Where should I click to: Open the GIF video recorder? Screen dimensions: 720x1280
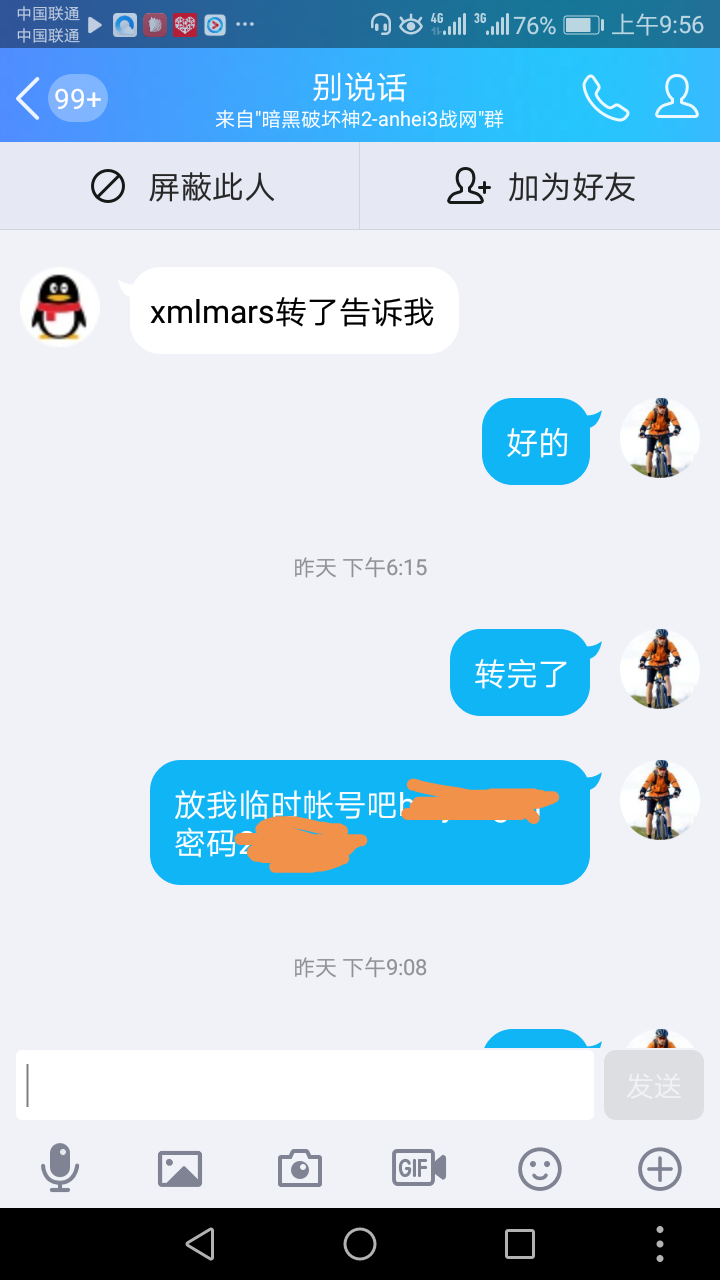click(x=419, y=1167)
